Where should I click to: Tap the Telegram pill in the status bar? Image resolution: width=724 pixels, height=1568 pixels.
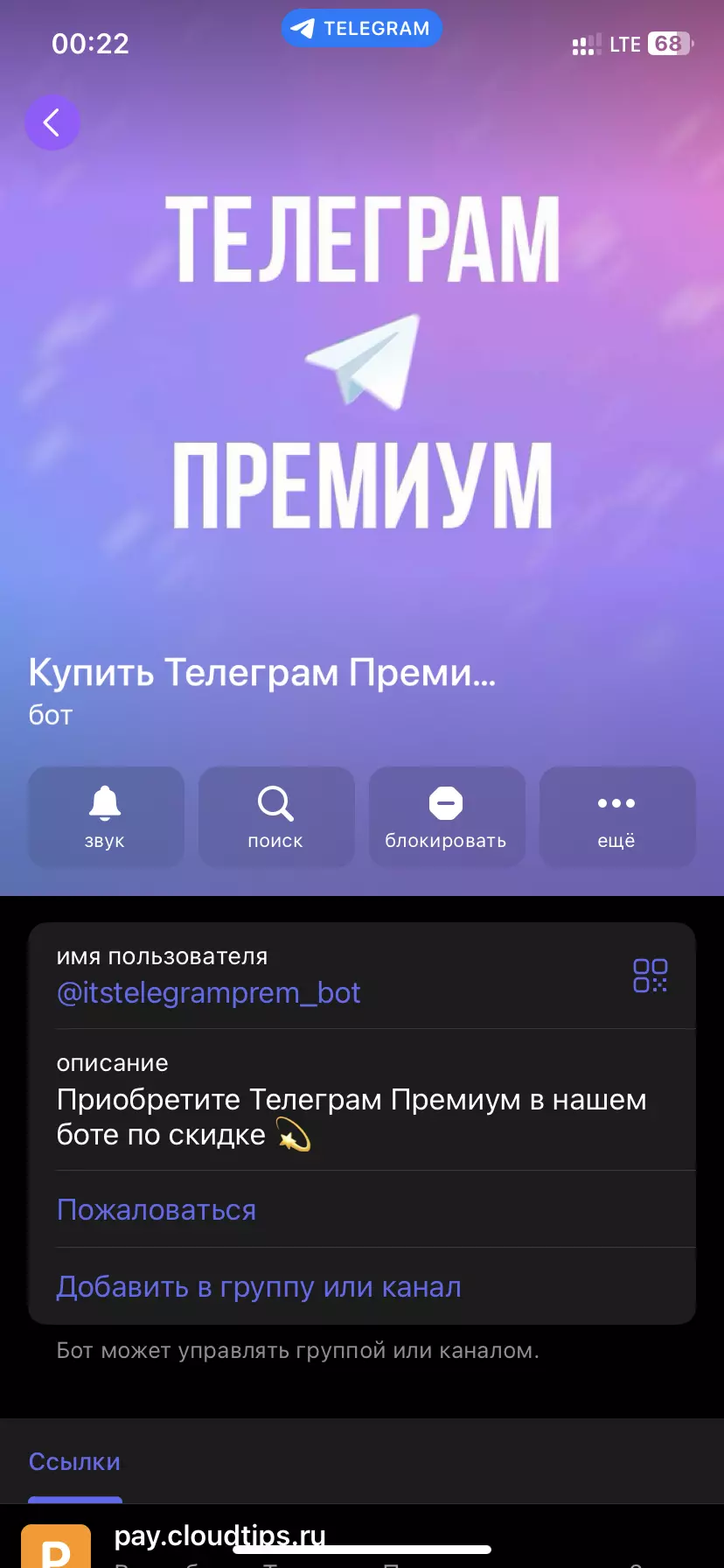(362, 28)
